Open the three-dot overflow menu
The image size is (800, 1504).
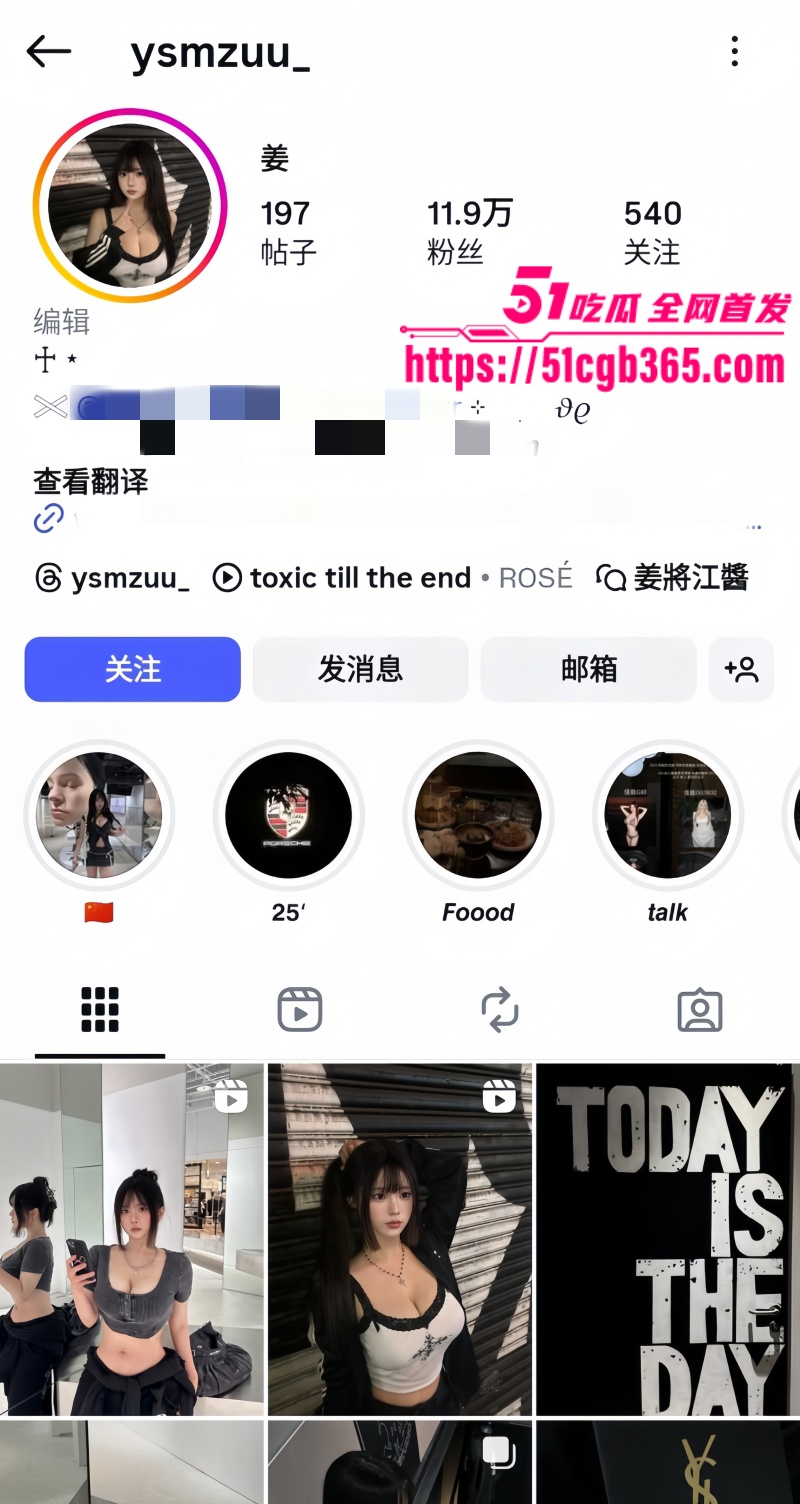pos(735,51)
